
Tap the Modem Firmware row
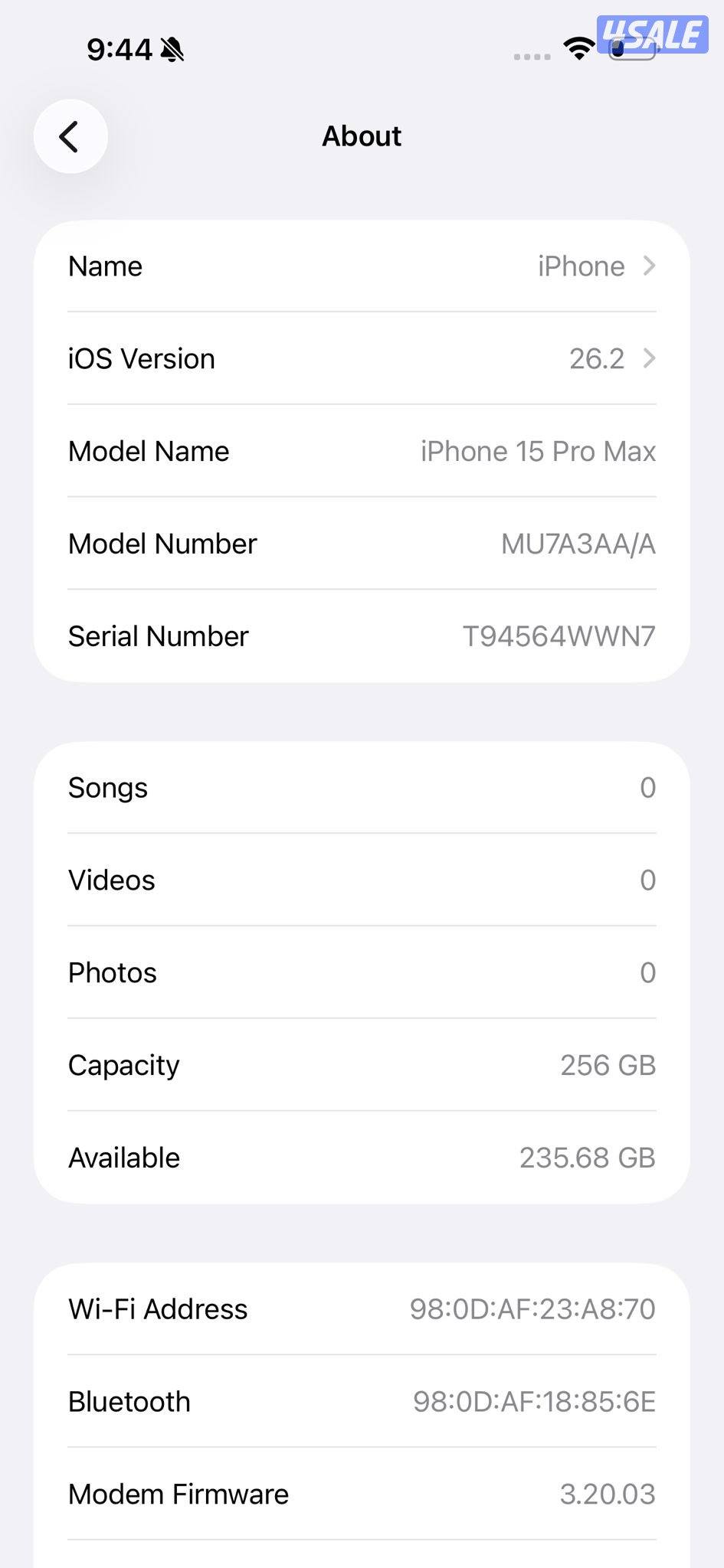[x=362, y=1493]
